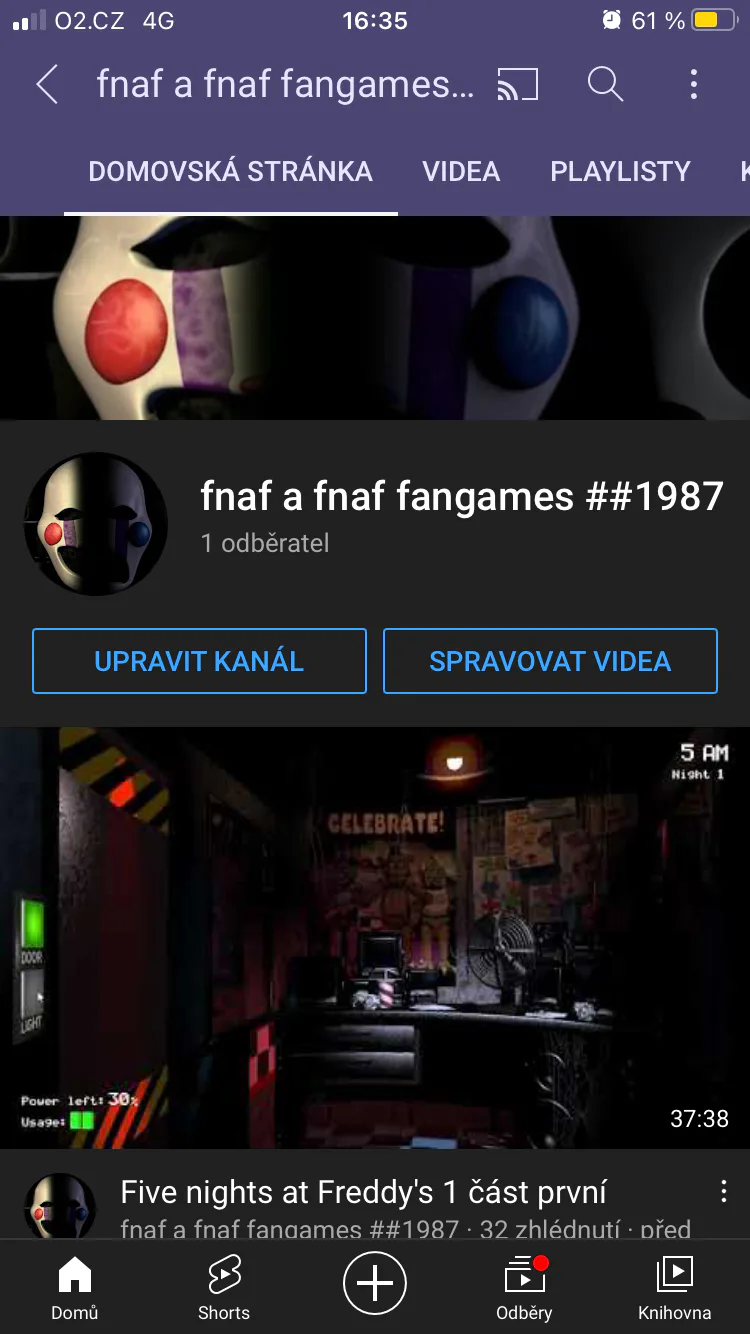Open the top bar overflow menu
Image resolution: width=750 pixels, height=1334 pixels.
coord(693,85)
